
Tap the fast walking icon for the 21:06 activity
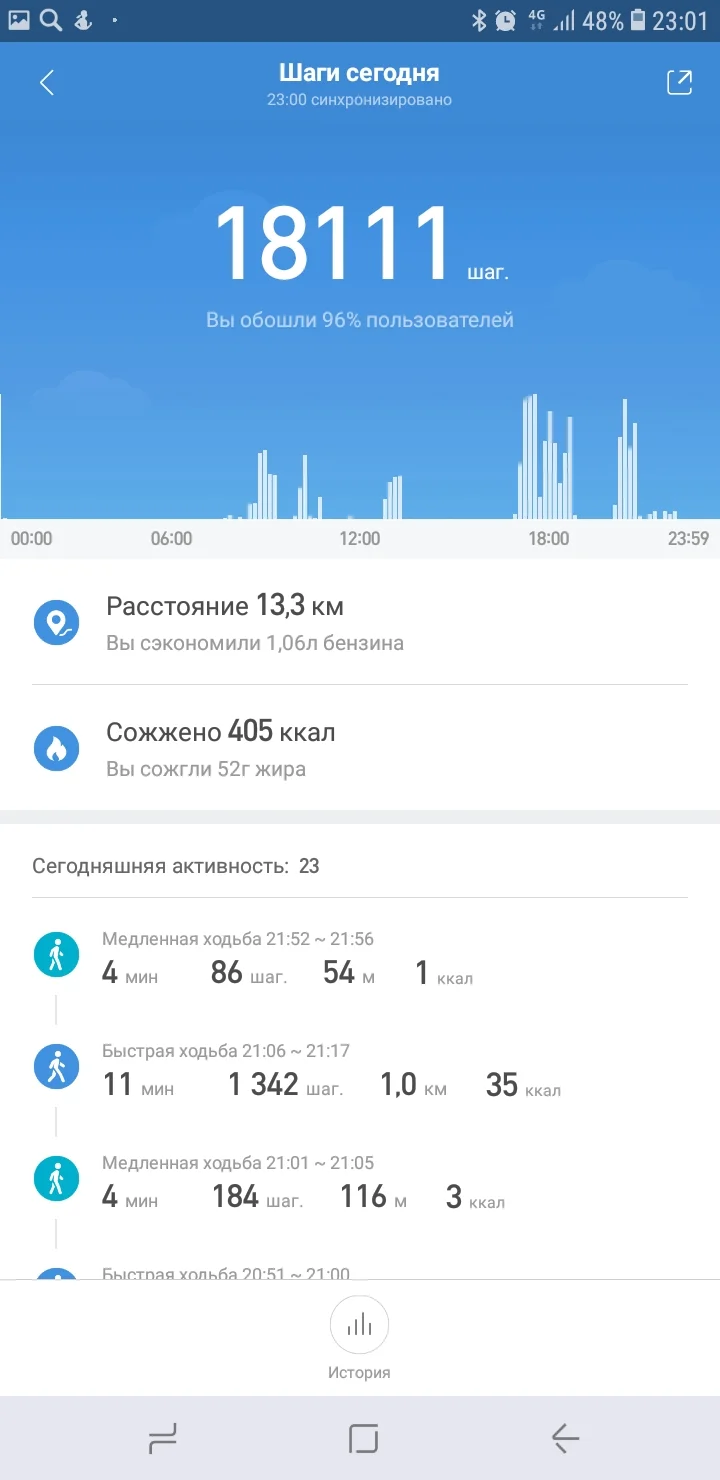coord(55,1066)
